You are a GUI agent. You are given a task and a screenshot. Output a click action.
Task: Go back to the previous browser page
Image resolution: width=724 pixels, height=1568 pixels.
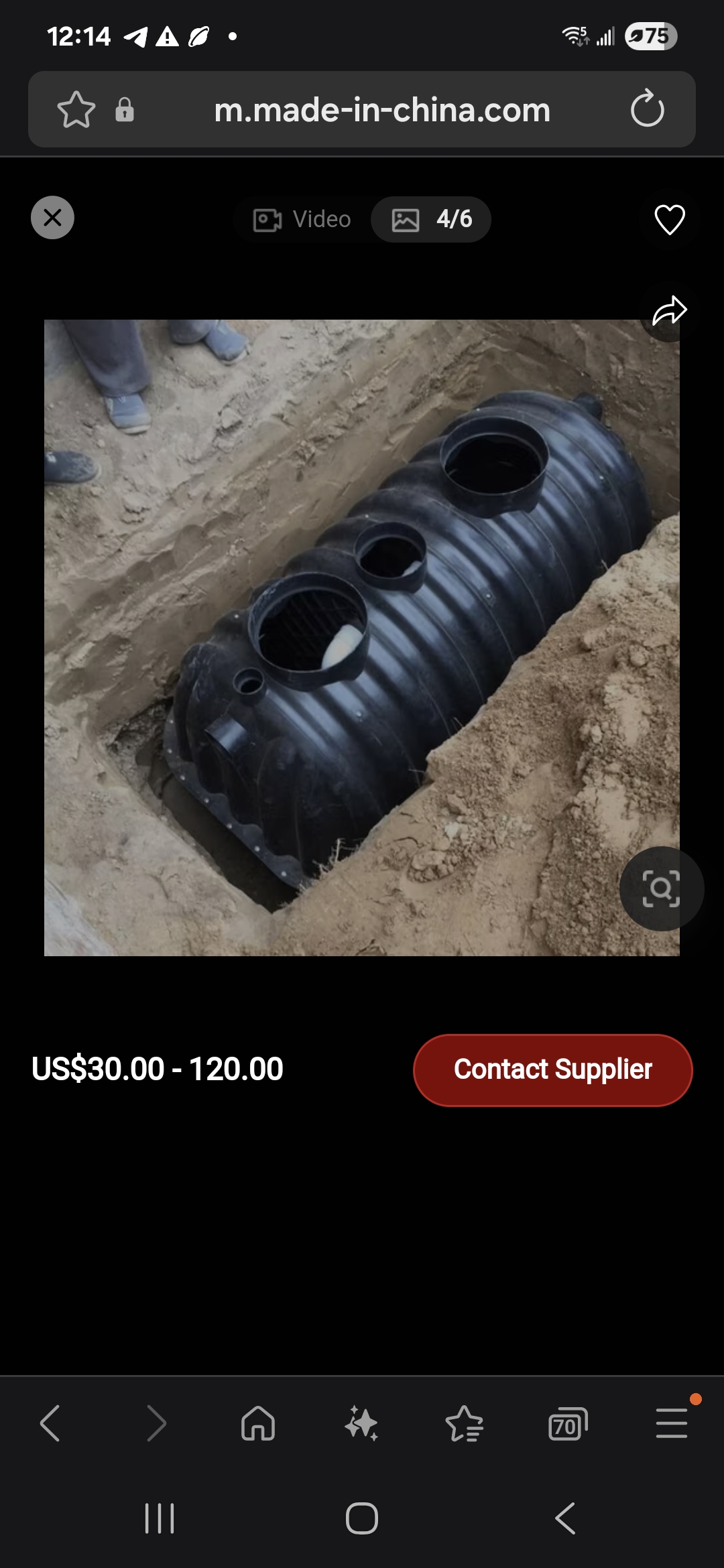[51, 1423]
